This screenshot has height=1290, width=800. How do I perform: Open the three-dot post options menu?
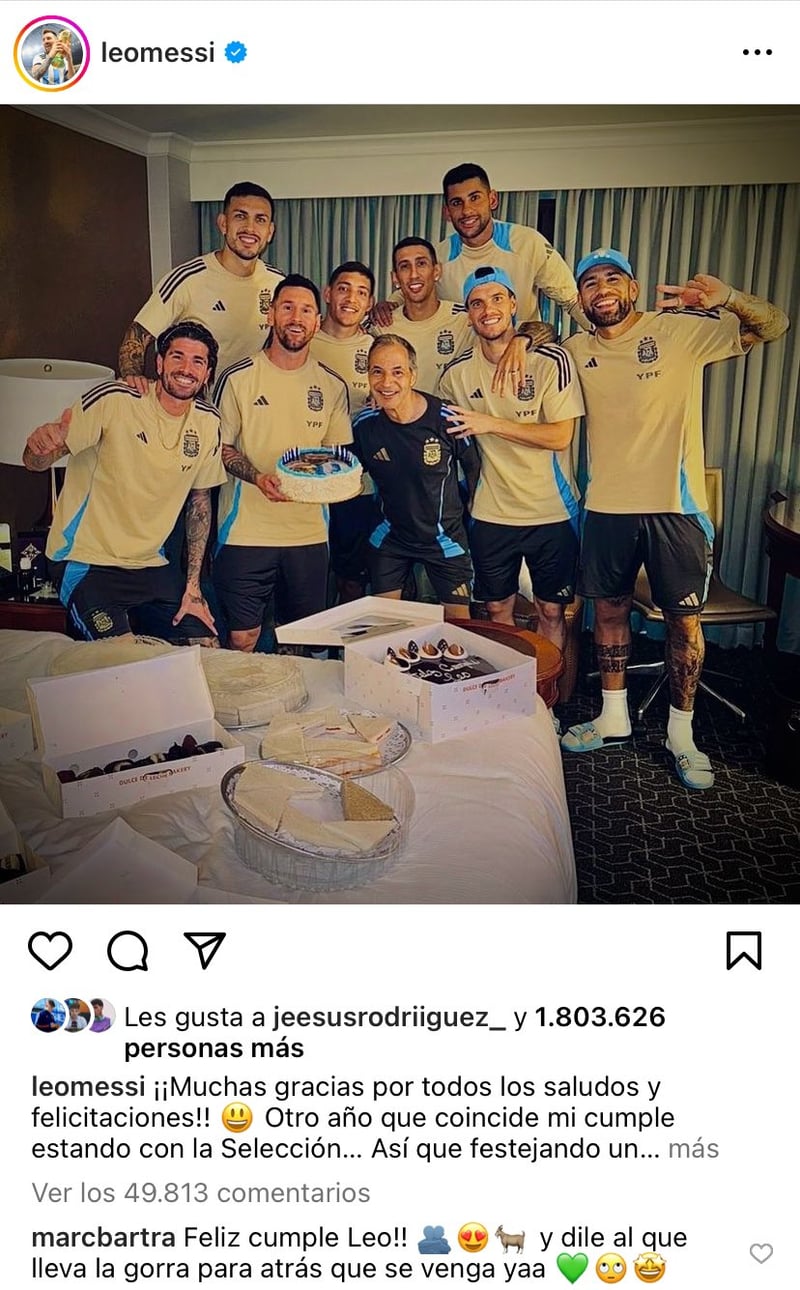(x=757, y=53)
